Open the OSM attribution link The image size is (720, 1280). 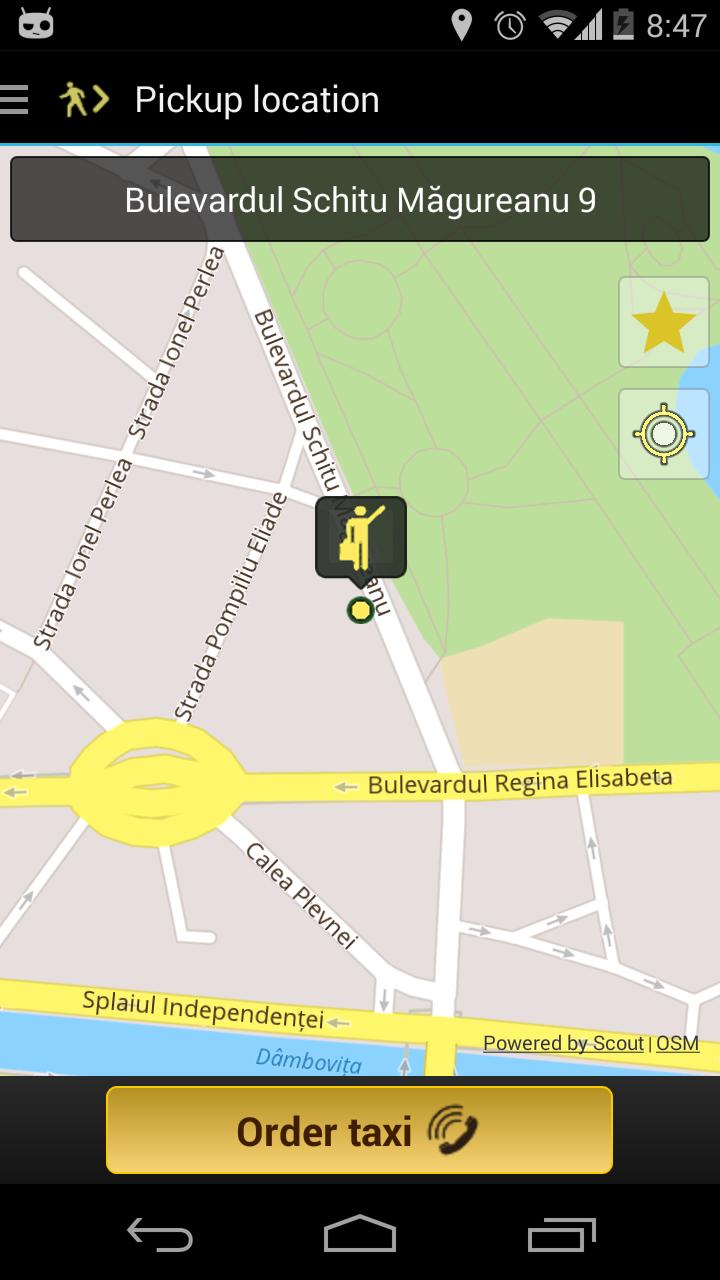[677, 1044]
